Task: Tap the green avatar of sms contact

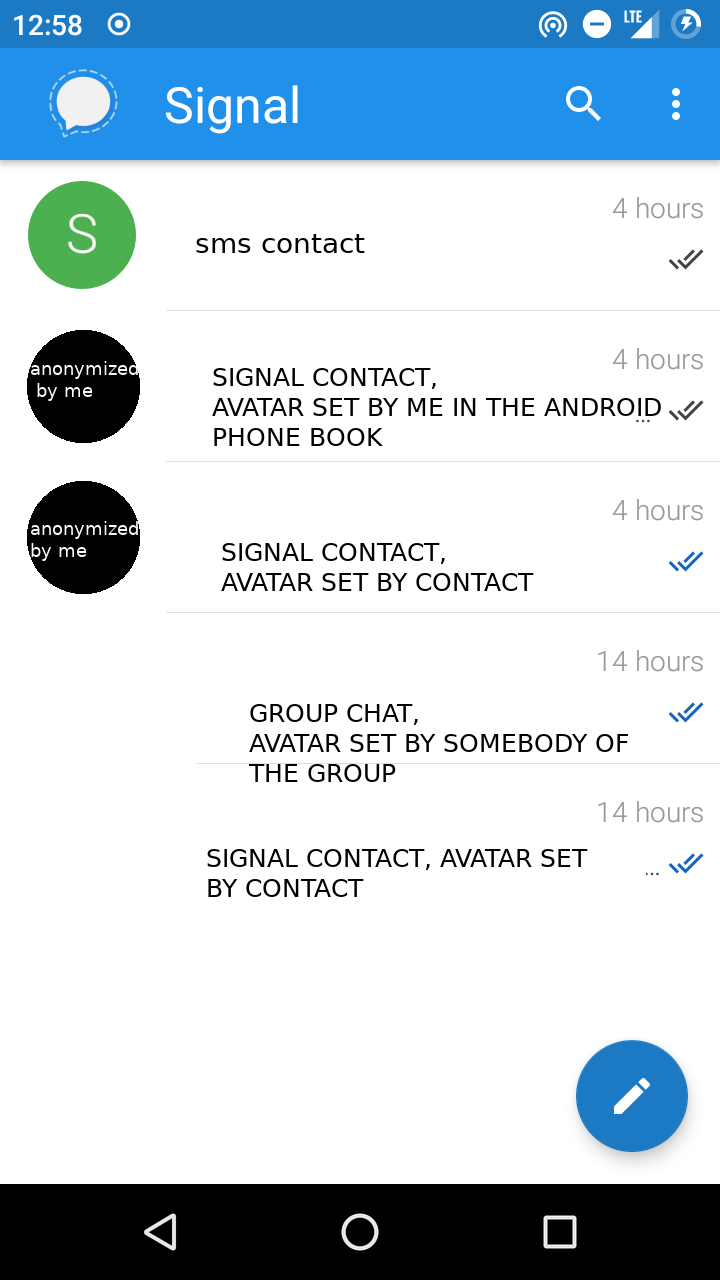Action: [x=81, y=234]
